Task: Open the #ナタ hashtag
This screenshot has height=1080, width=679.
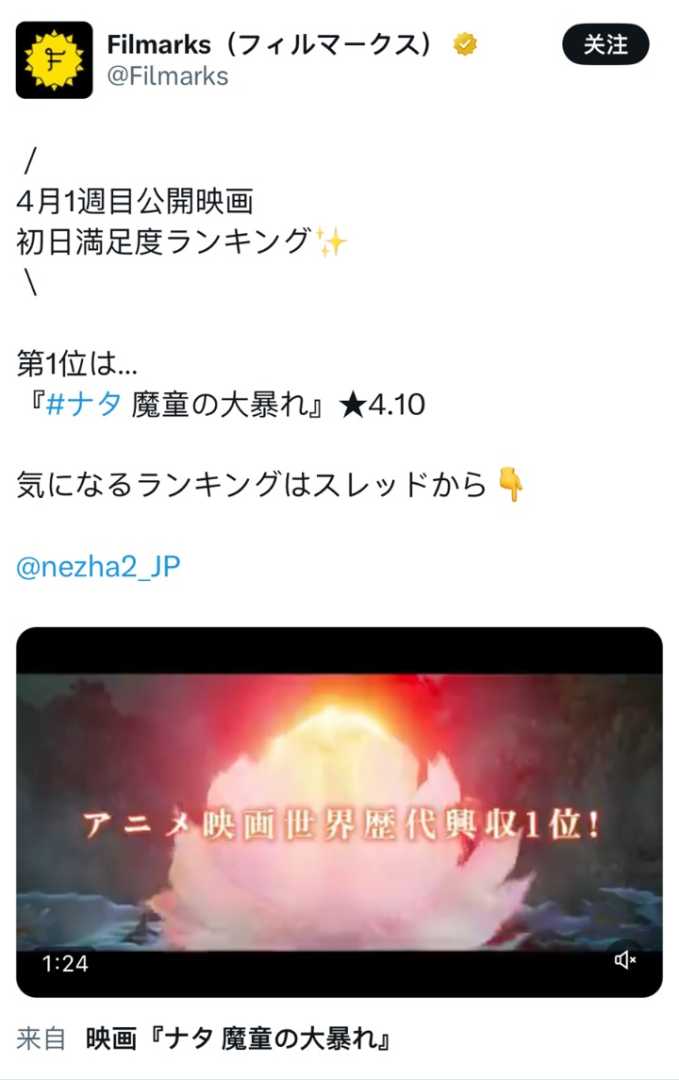Action: (84, 405)
